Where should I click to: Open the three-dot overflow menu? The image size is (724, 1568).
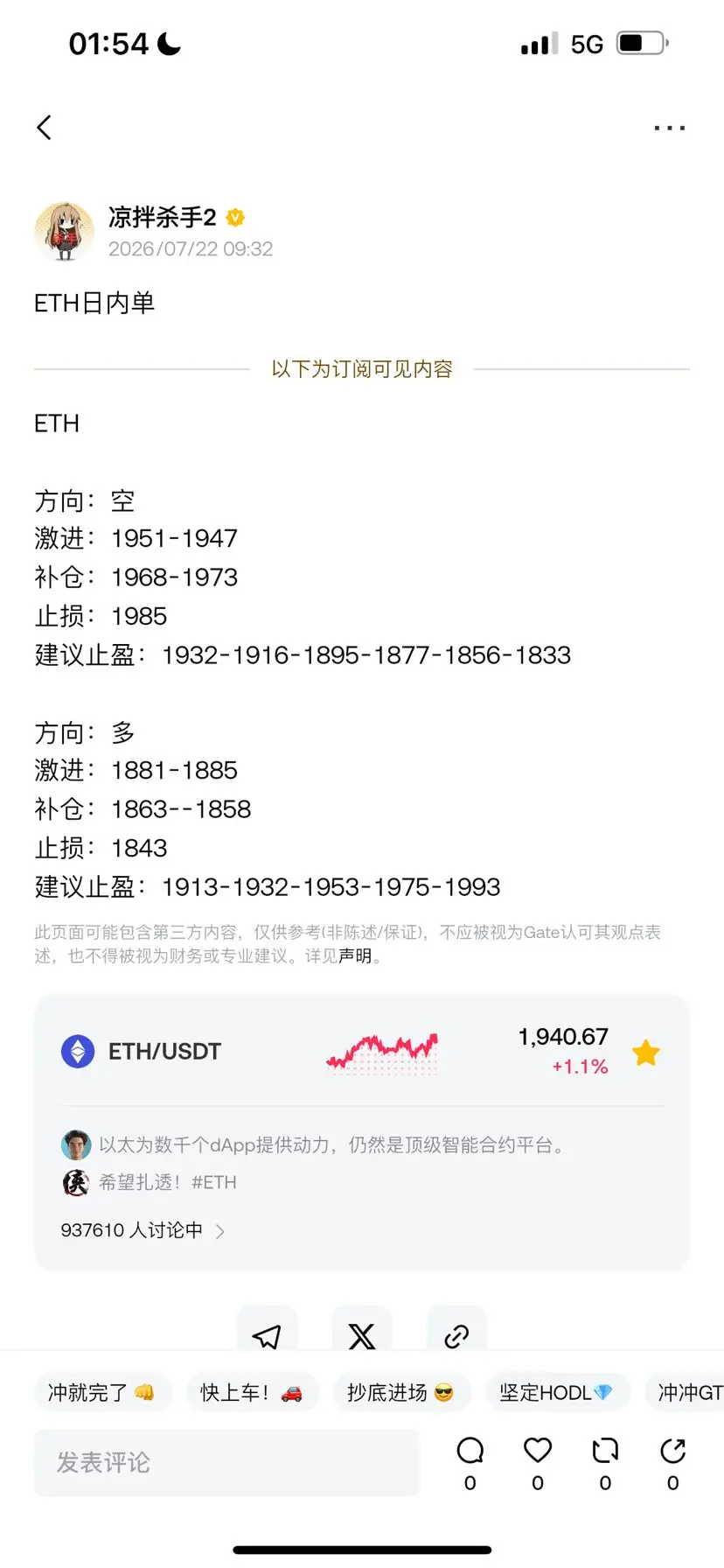click(670, 128)
